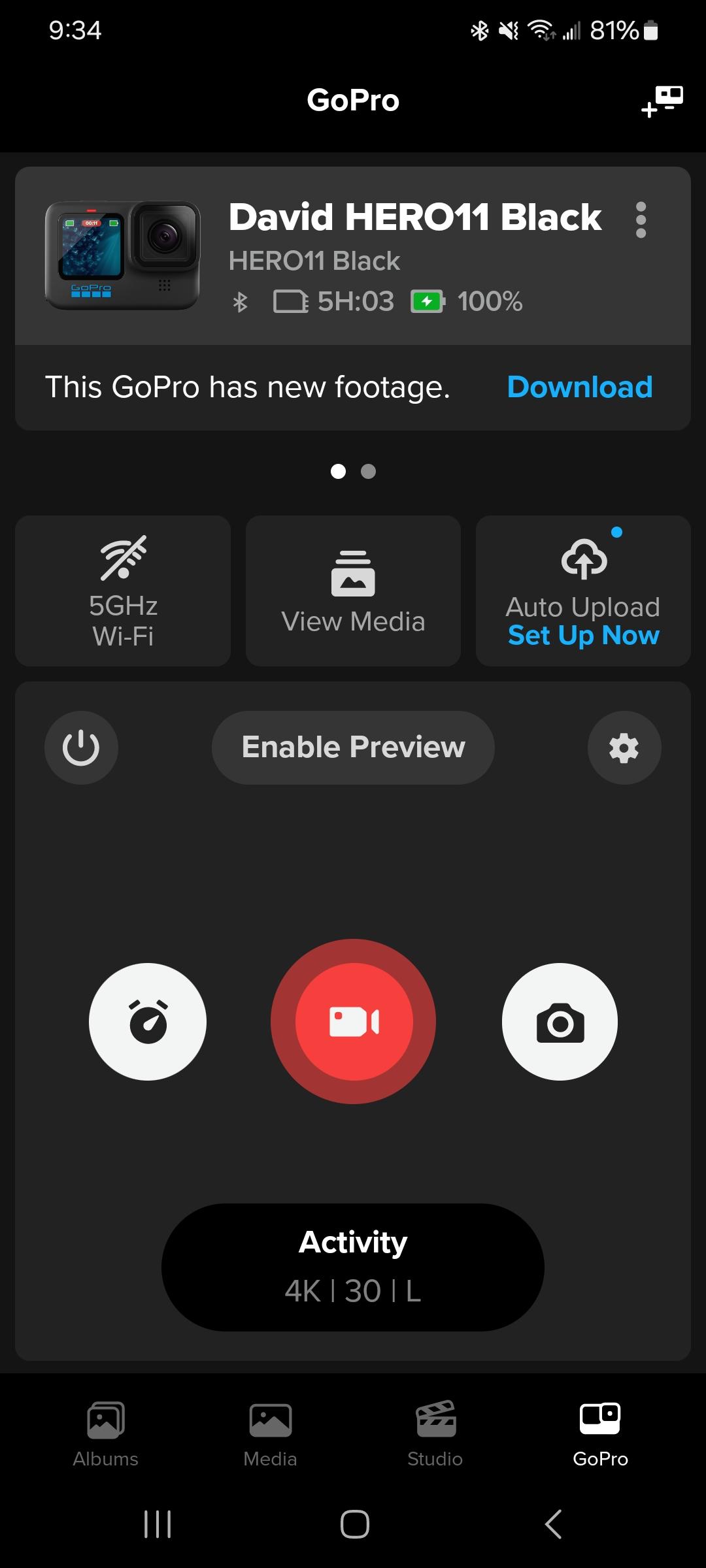This screenshot has width=706, height=1568.
Task: Download the new footage
Action: click(580, 387)
